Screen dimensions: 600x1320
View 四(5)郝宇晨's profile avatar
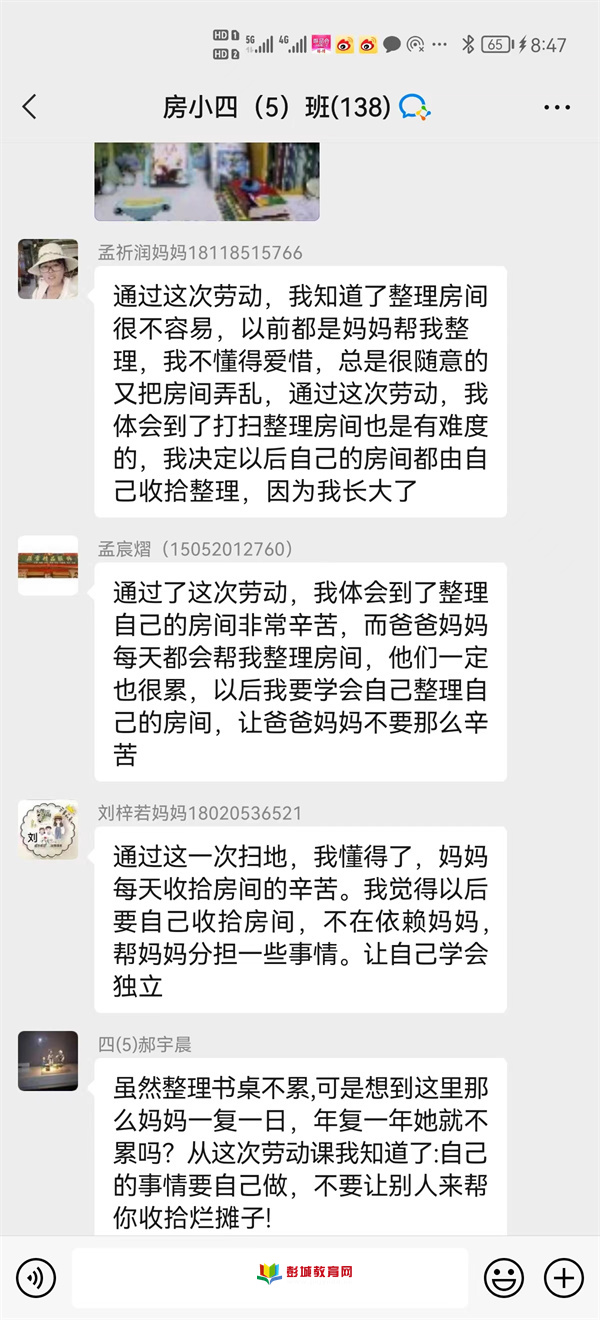pyautogui.click(x=48, y=1060)
